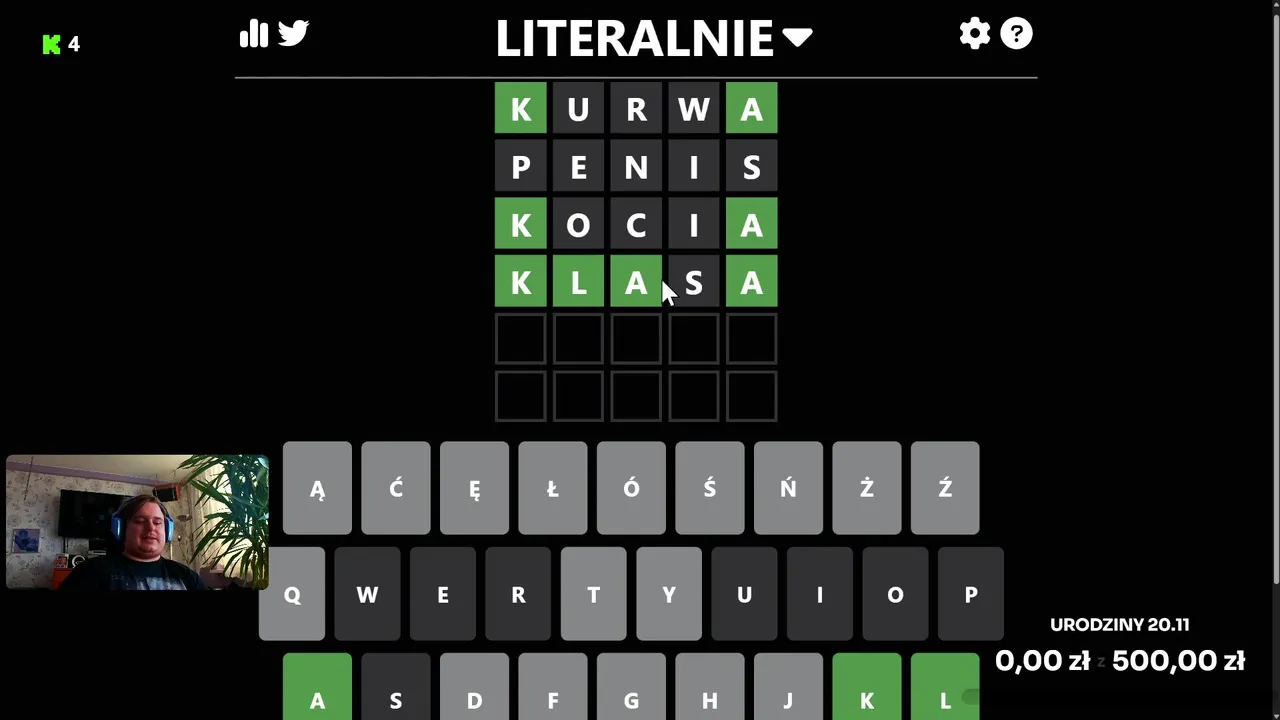Type the letter T key
This screenshot has width=1280, height=720.
tap(594, 594)
